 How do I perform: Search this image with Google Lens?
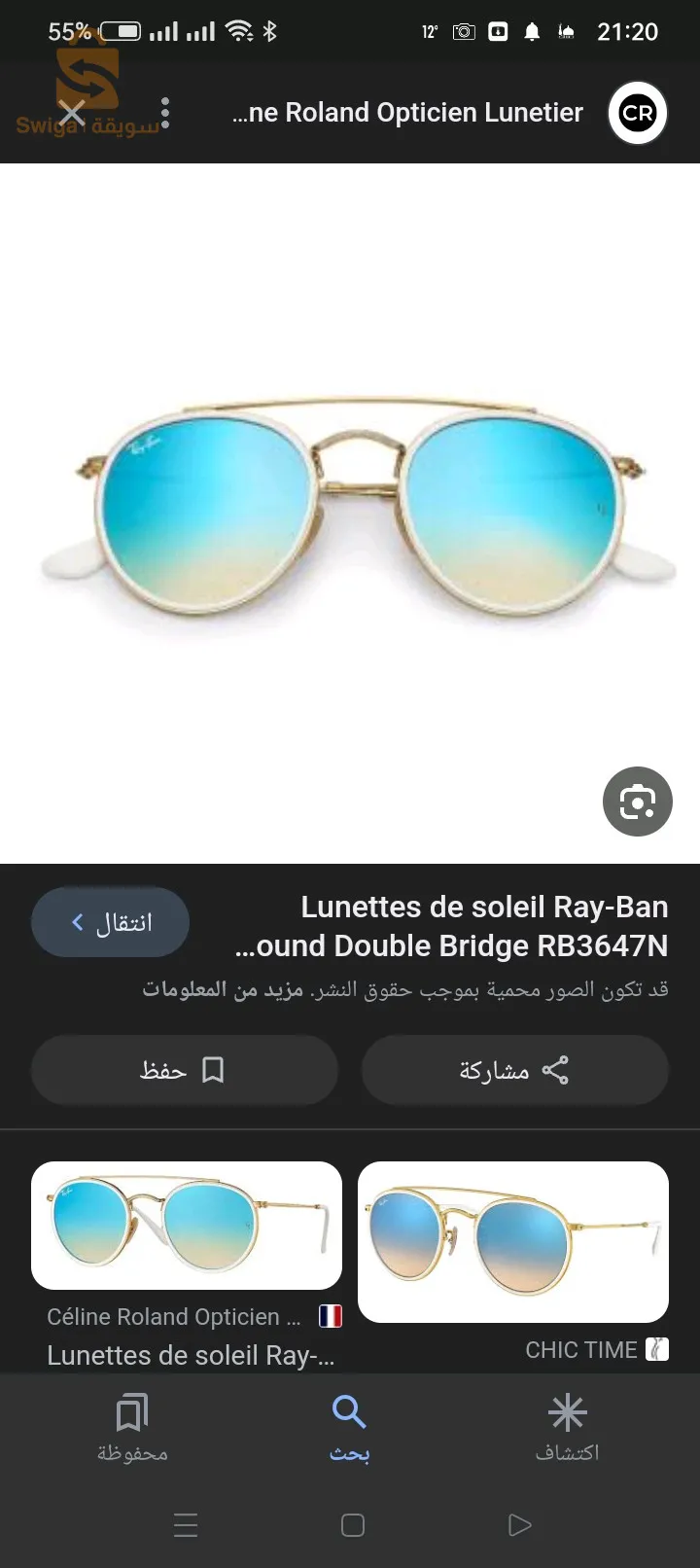637,802
